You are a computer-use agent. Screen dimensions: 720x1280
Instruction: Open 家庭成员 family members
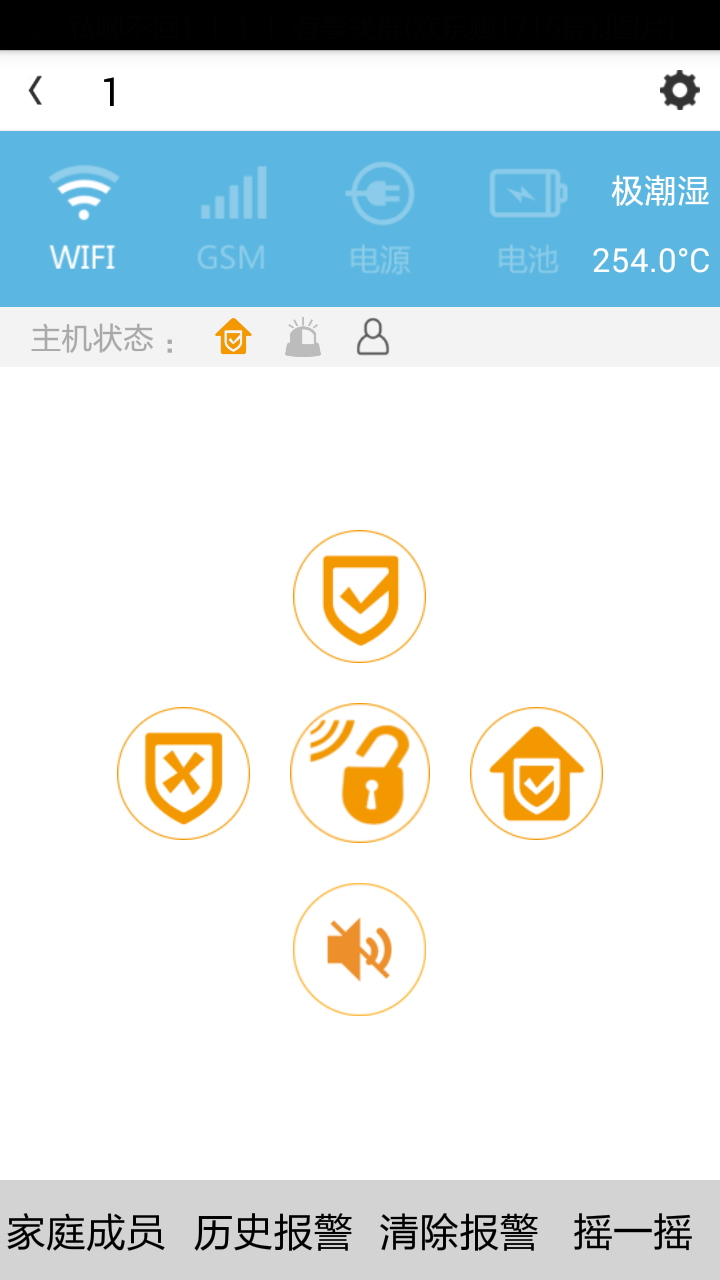(86, 1232)
